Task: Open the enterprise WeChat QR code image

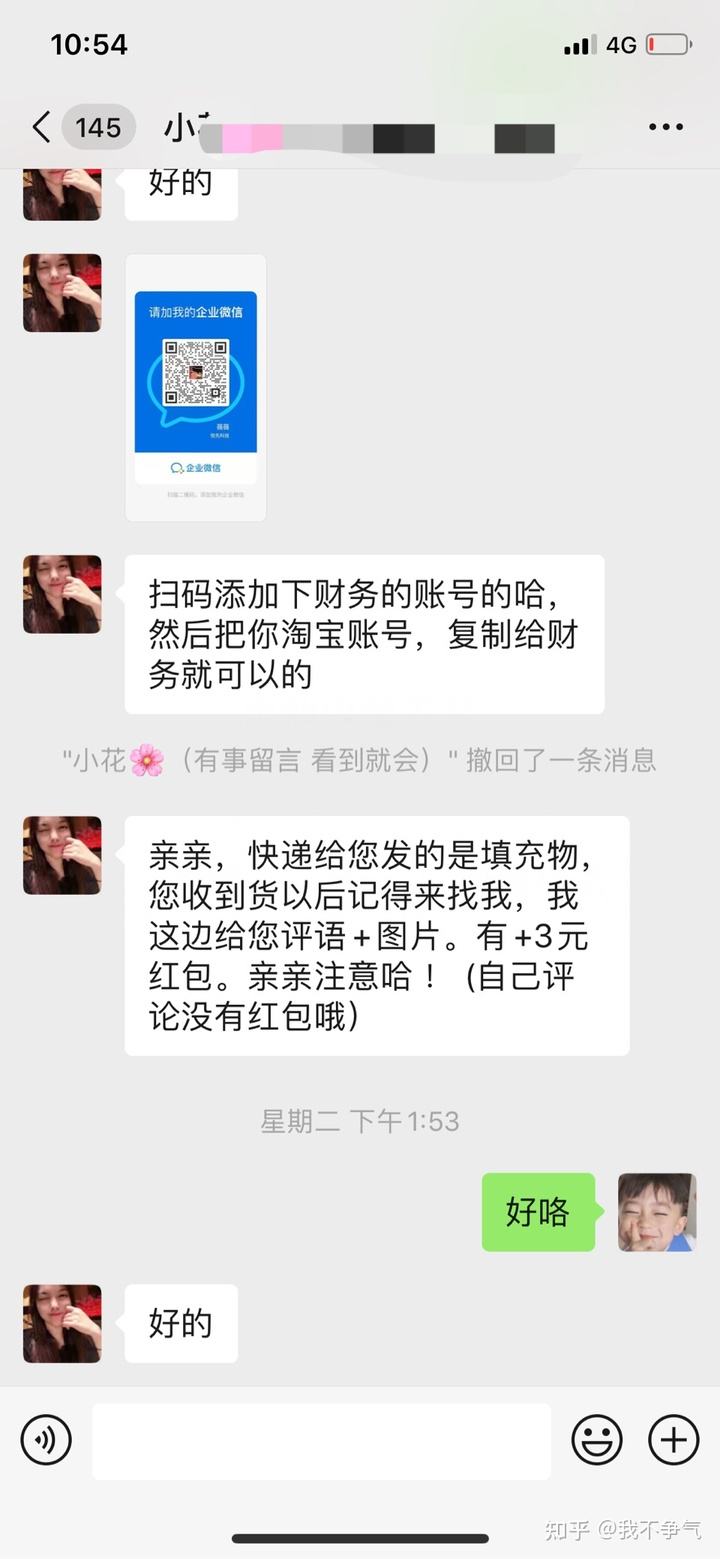Action: (x=195, y=387)
